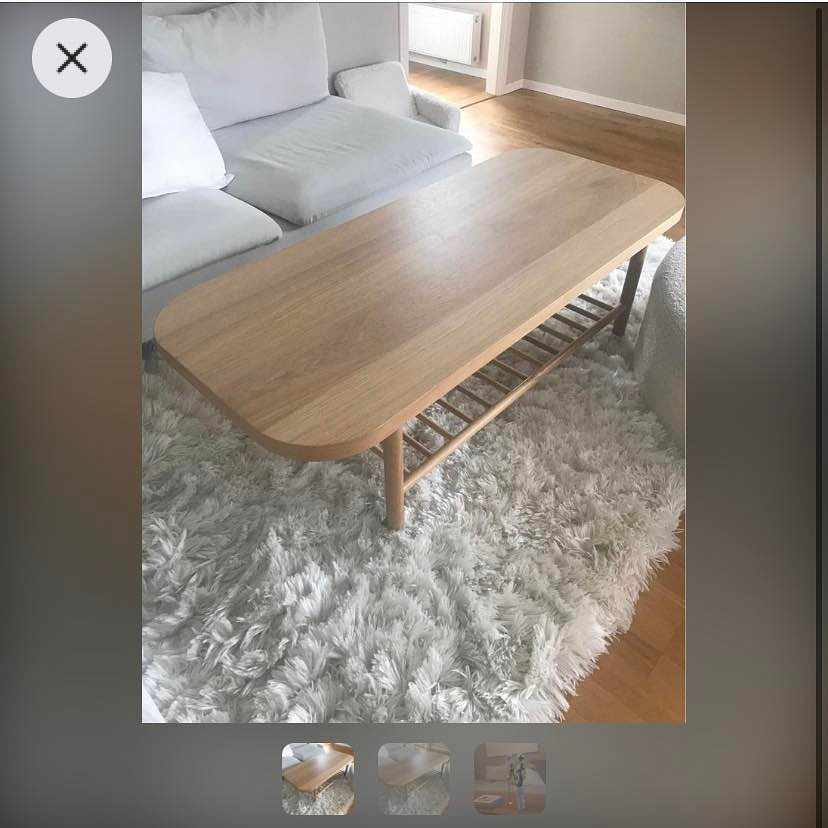
Task: Open the third thumbnail with vase
Action: pyautogui.click(x=509, y=778)
